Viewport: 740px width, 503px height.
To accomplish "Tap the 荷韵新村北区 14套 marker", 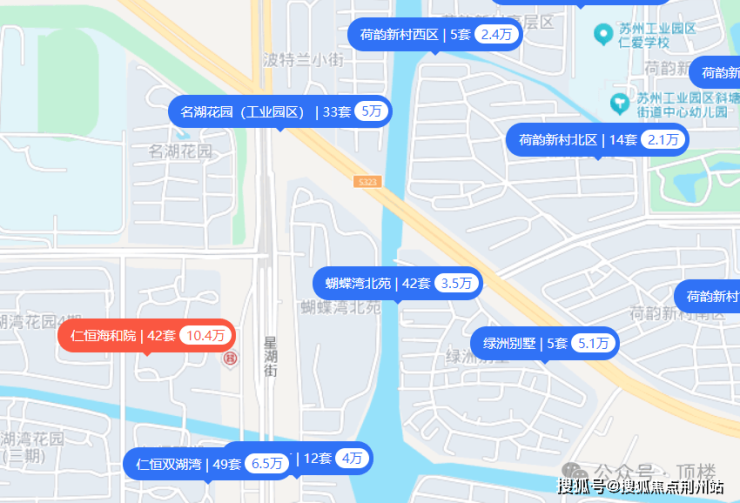I will coord(597,139).
